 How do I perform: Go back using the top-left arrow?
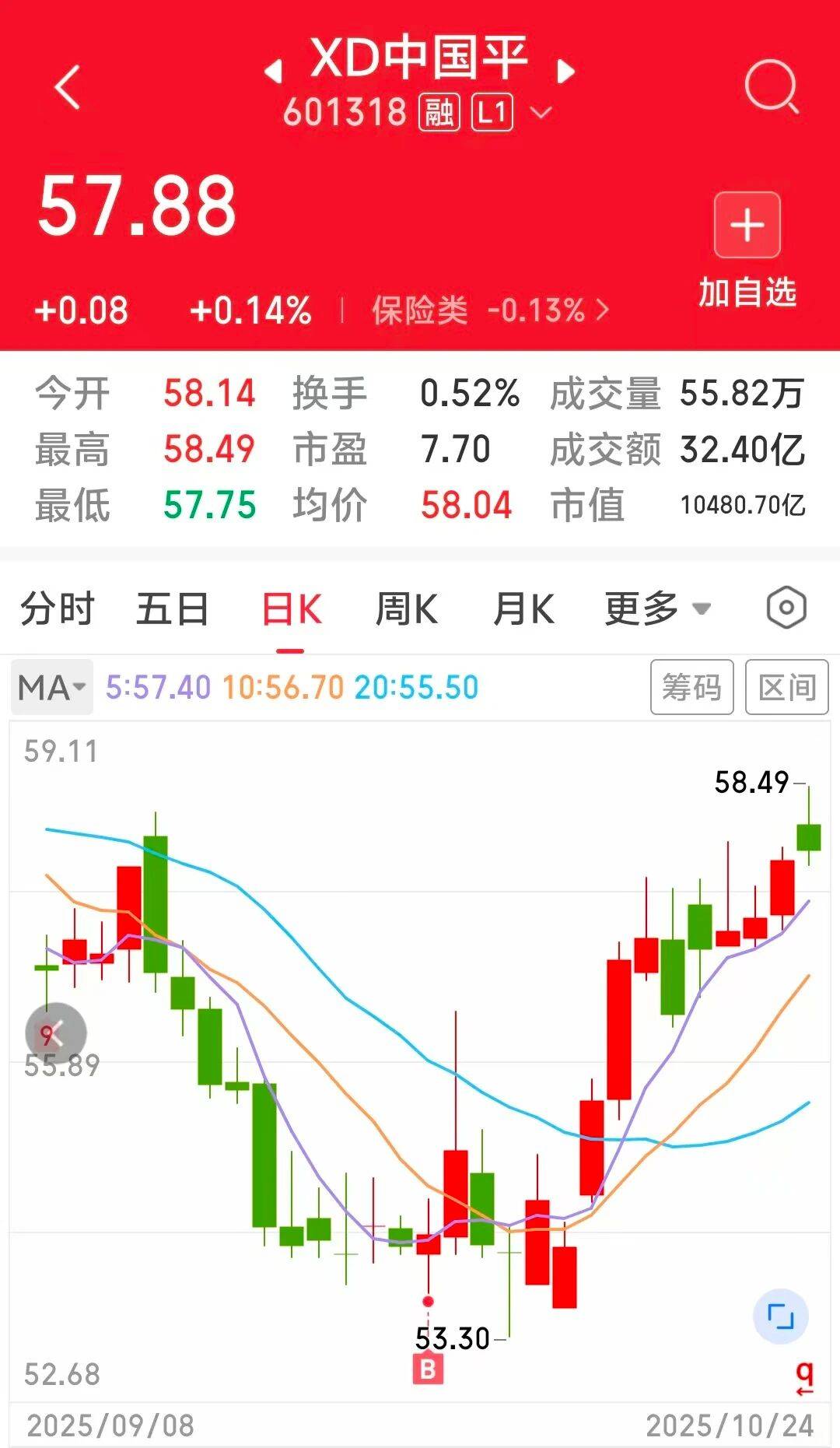click(x=68, y=86)
